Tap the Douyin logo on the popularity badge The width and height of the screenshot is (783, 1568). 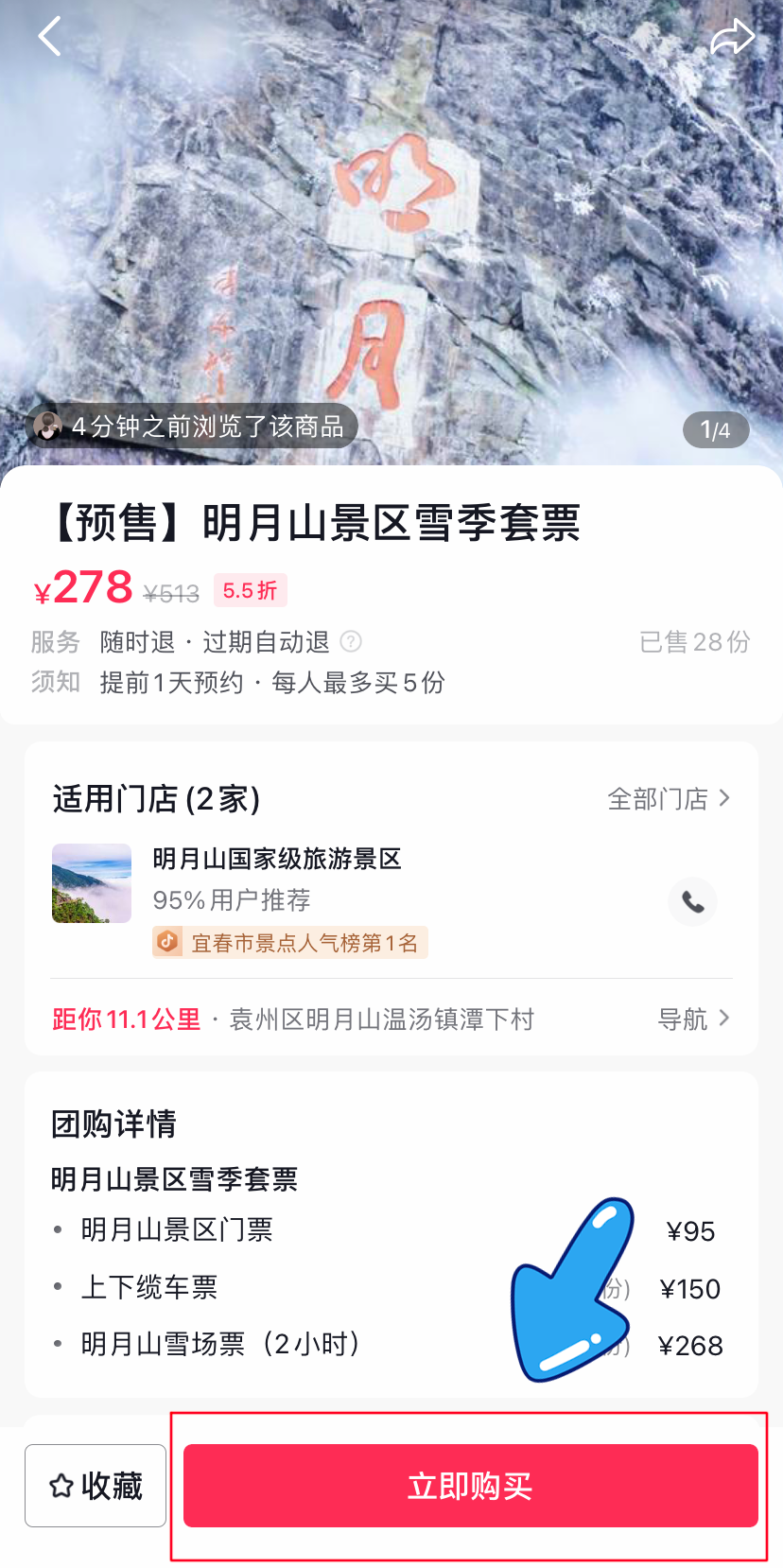point(167,942)
